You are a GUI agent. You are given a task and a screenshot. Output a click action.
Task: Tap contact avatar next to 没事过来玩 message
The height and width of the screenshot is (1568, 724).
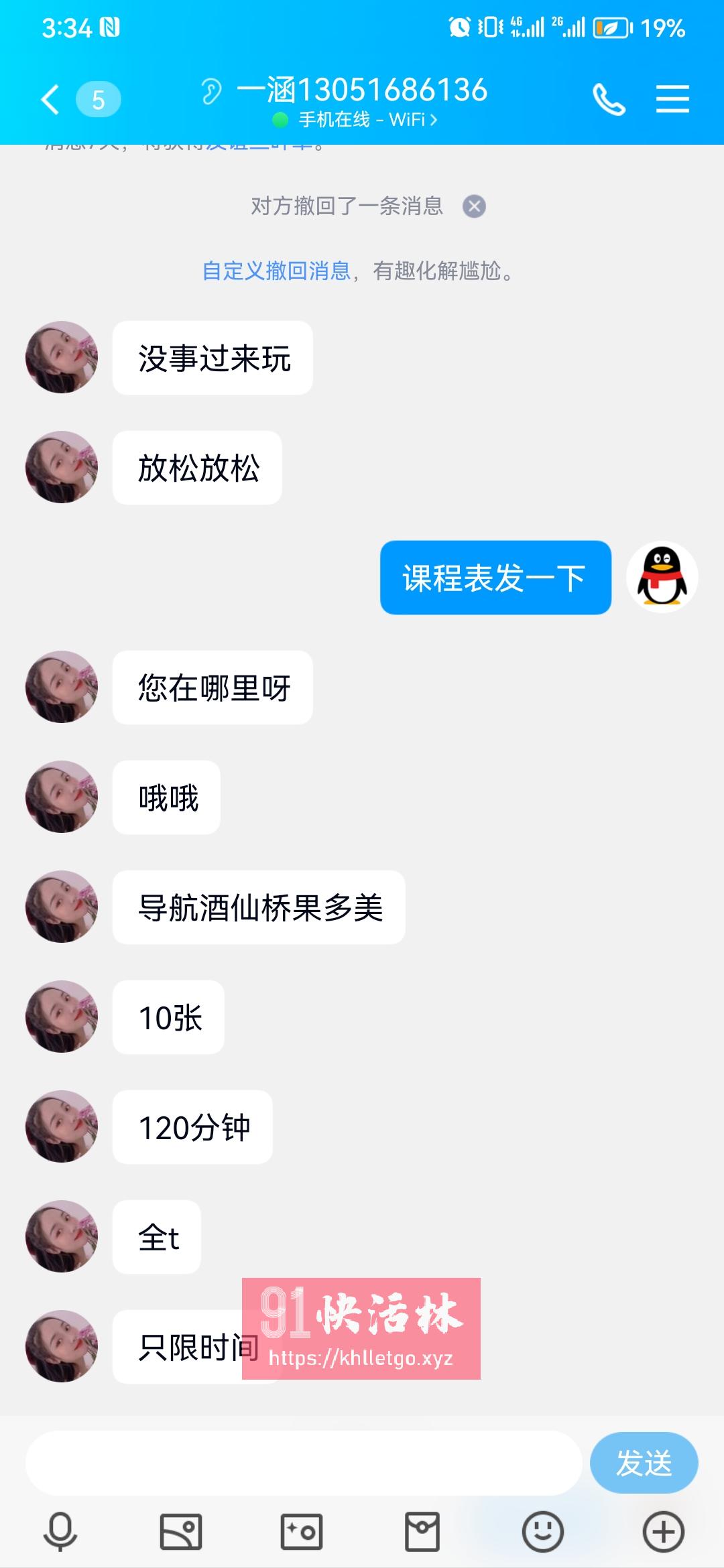point(61,357)
